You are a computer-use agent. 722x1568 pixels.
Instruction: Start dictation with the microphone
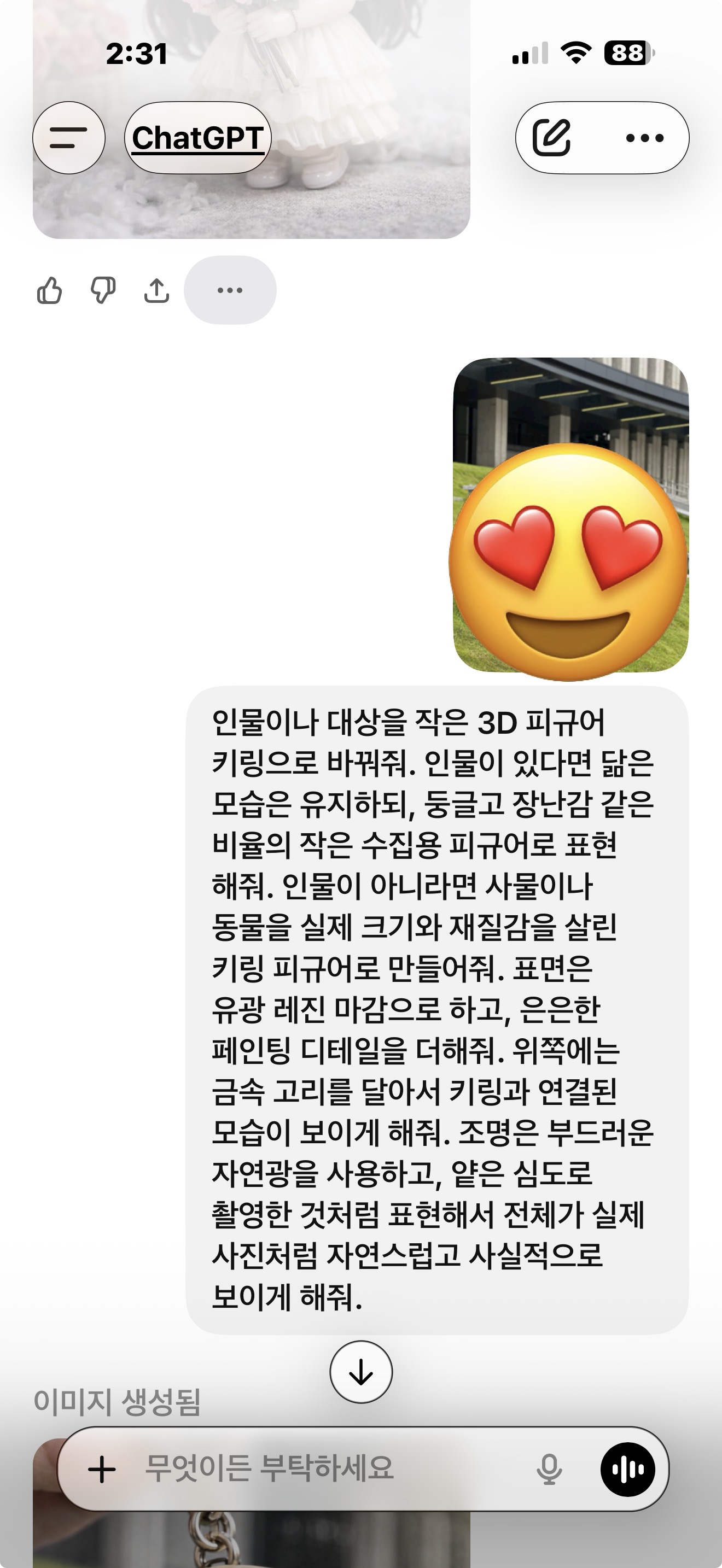pos(549,1469)
